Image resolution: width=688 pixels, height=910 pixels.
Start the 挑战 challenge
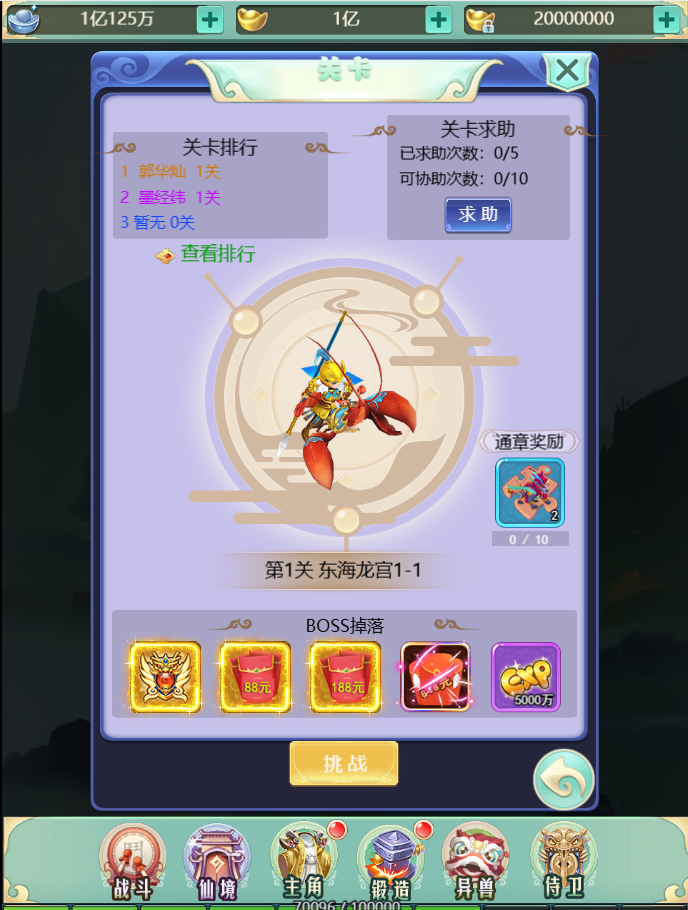tap(344, 764)
